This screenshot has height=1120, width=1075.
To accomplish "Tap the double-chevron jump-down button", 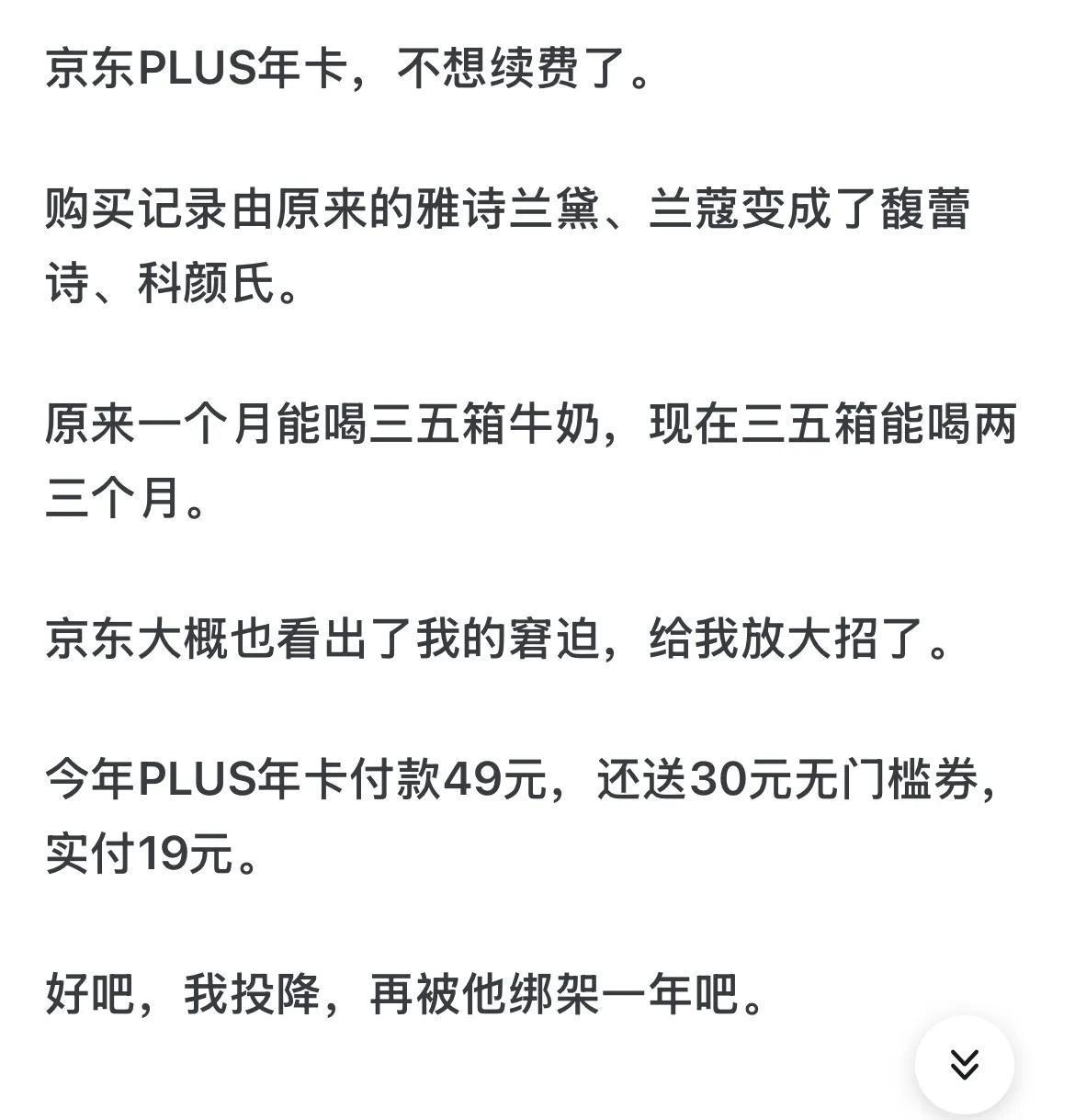I will 964,1064.
